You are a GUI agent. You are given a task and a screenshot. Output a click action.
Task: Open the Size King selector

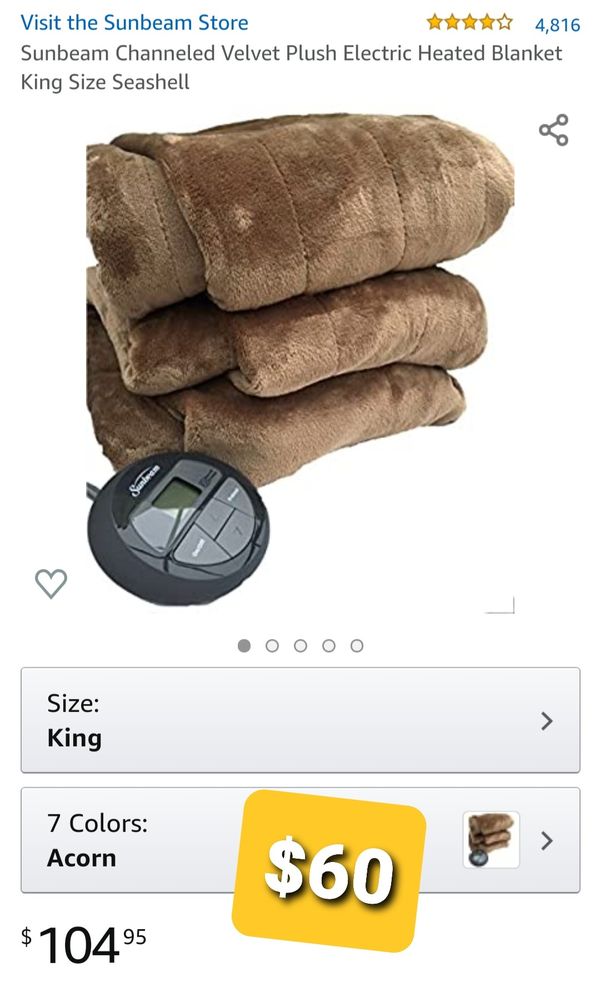(301, 720)
